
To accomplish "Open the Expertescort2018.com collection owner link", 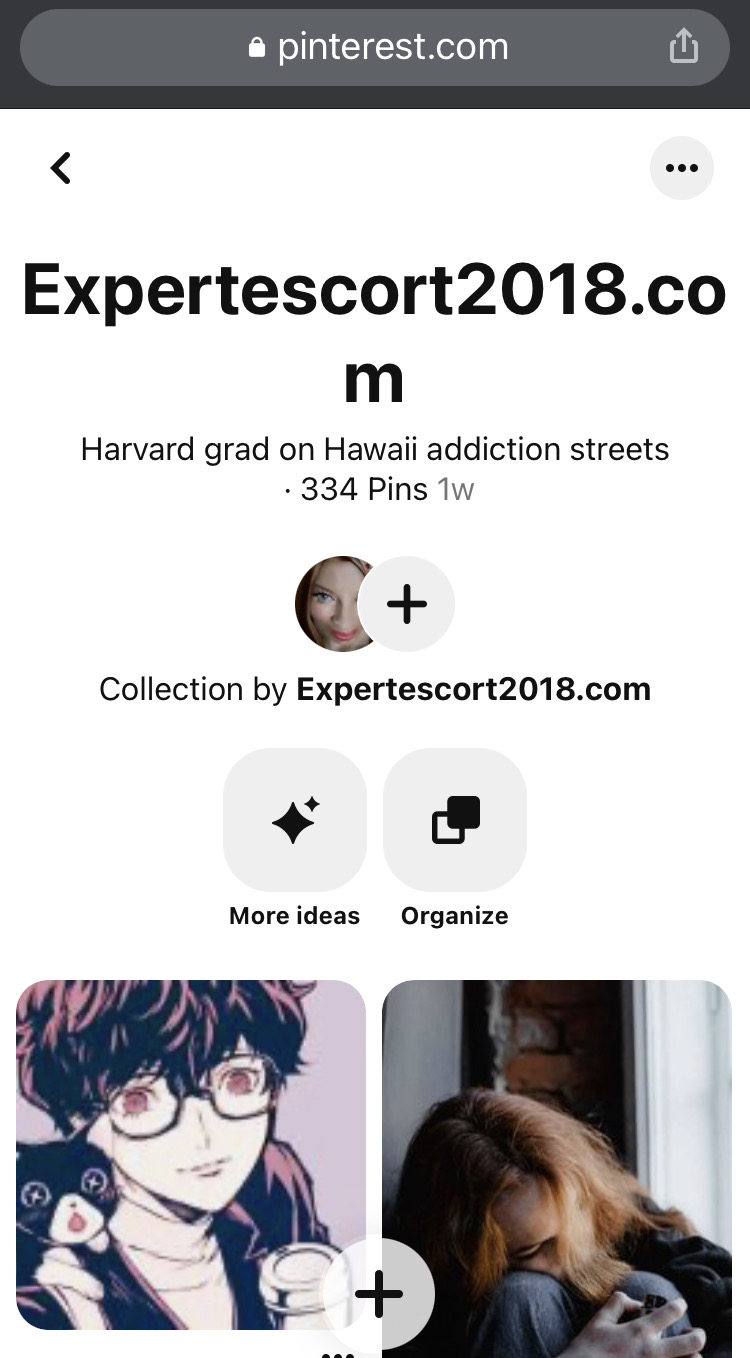I will point(474,690).
